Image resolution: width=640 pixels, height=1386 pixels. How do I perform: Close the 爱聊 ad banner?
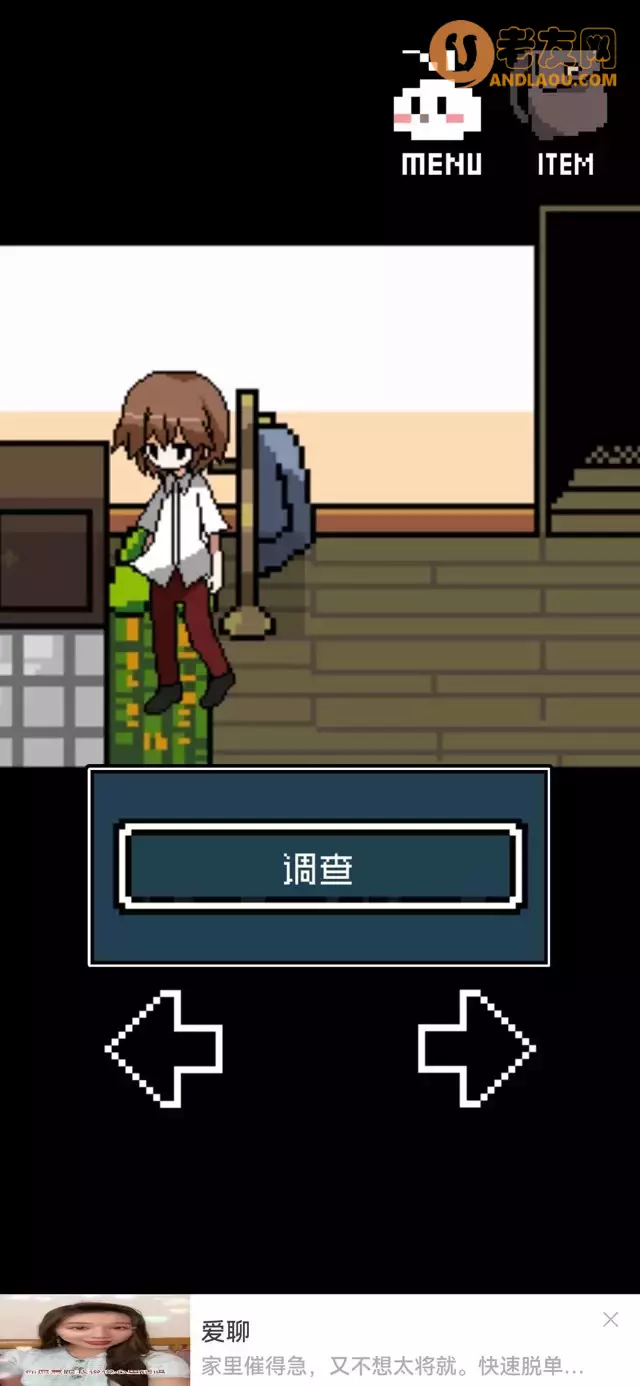pos(610,1320)
